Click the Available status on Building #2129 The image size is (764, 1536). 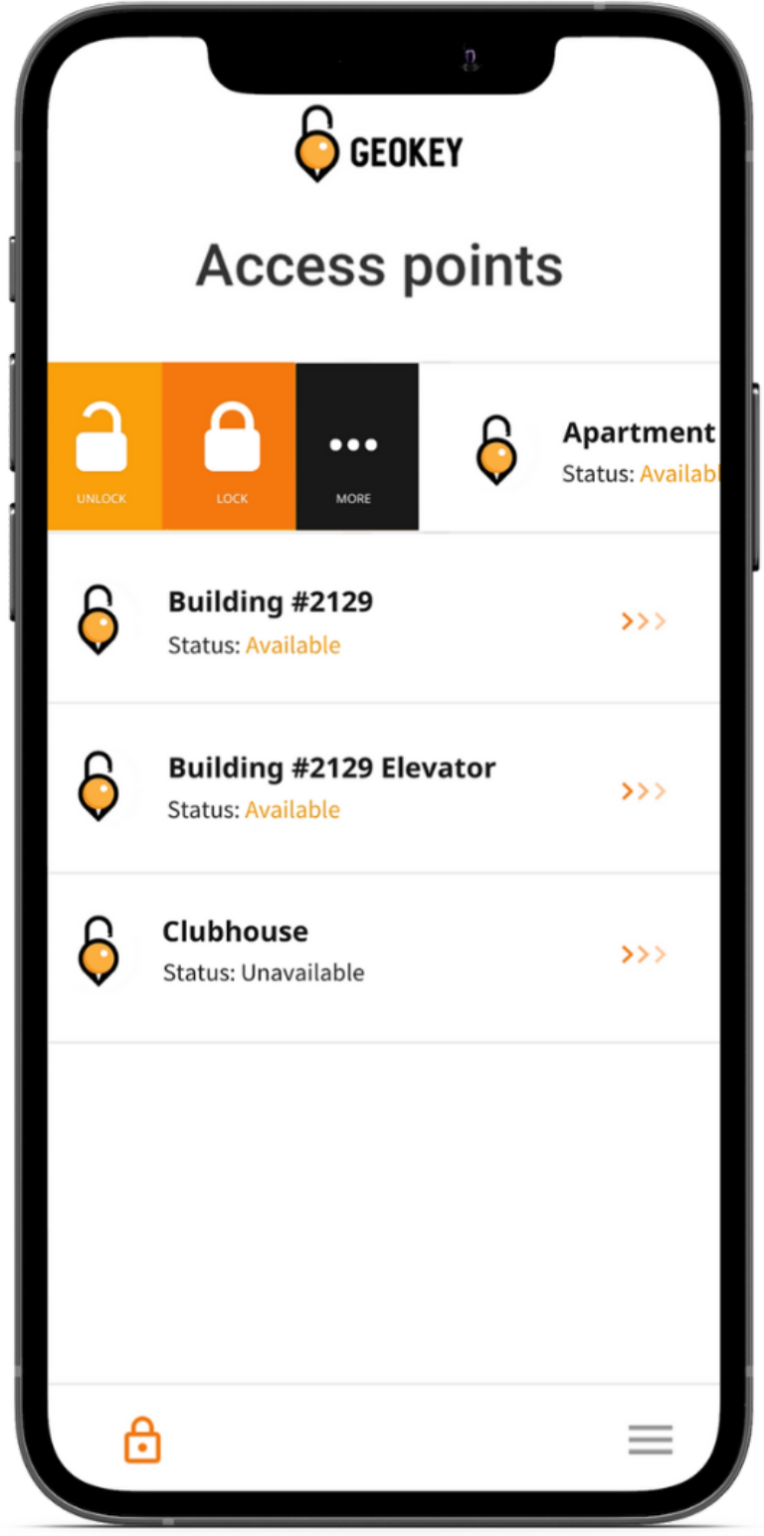coord(293,645)
